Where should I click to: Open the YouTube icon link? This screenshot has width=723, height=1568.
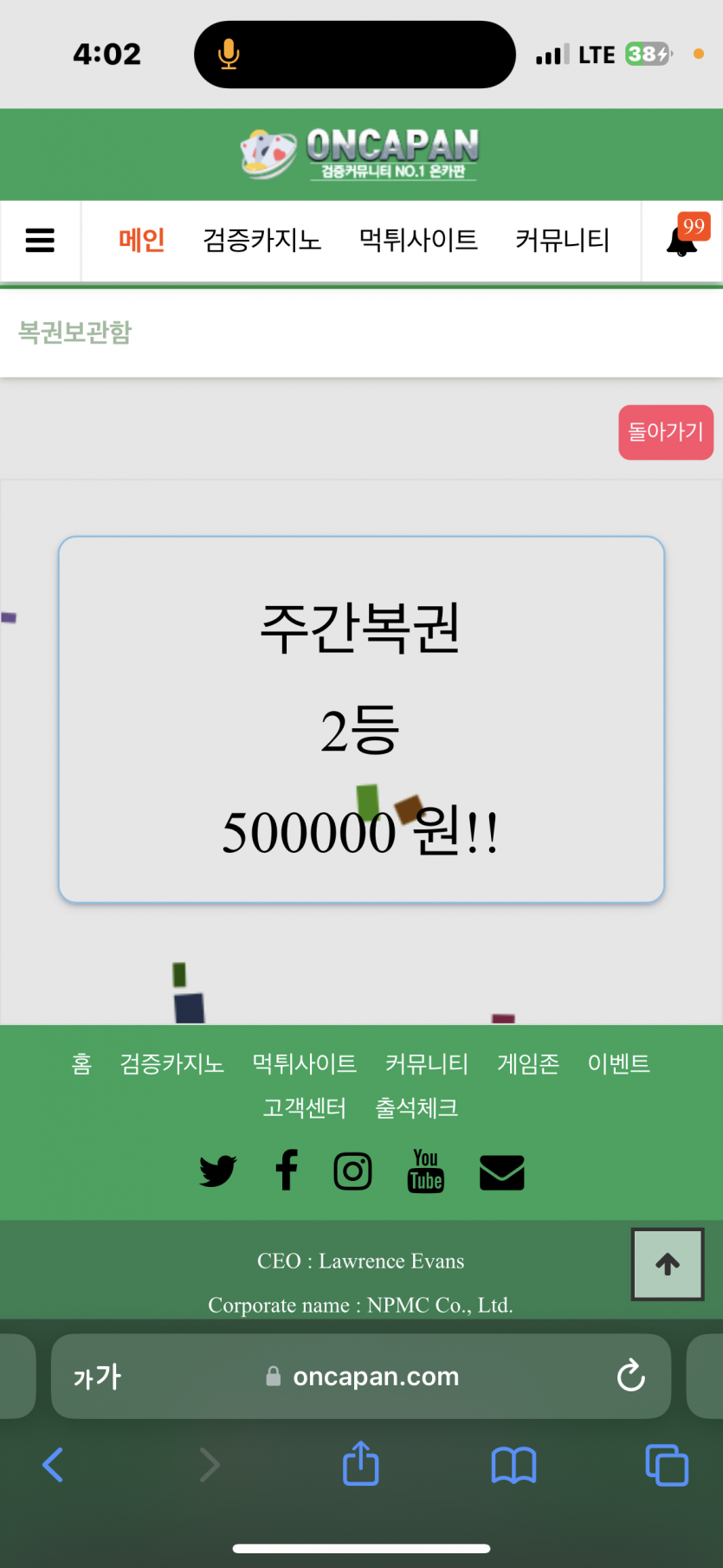[x=425, y=1171]
